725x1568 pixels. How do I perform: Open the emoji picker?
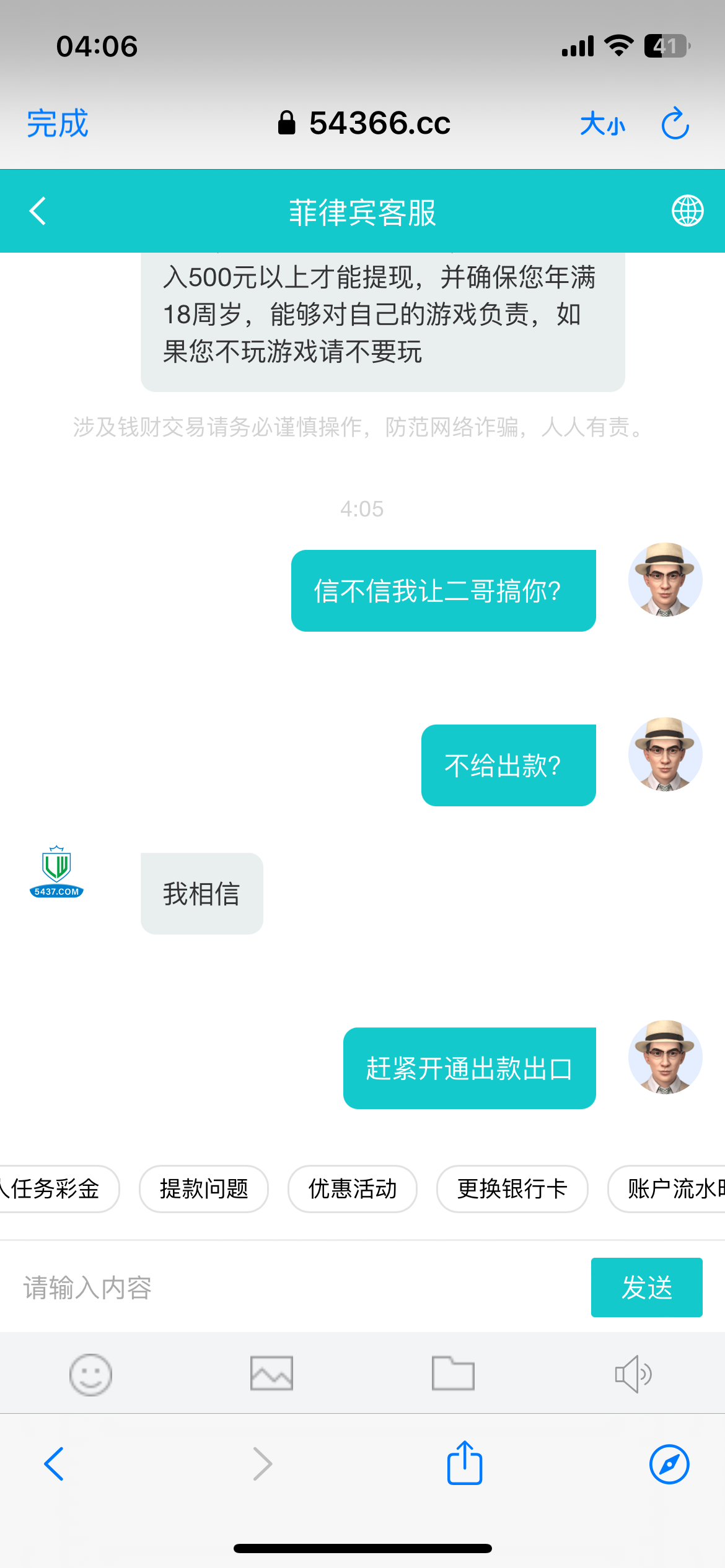click(90, 1374)
